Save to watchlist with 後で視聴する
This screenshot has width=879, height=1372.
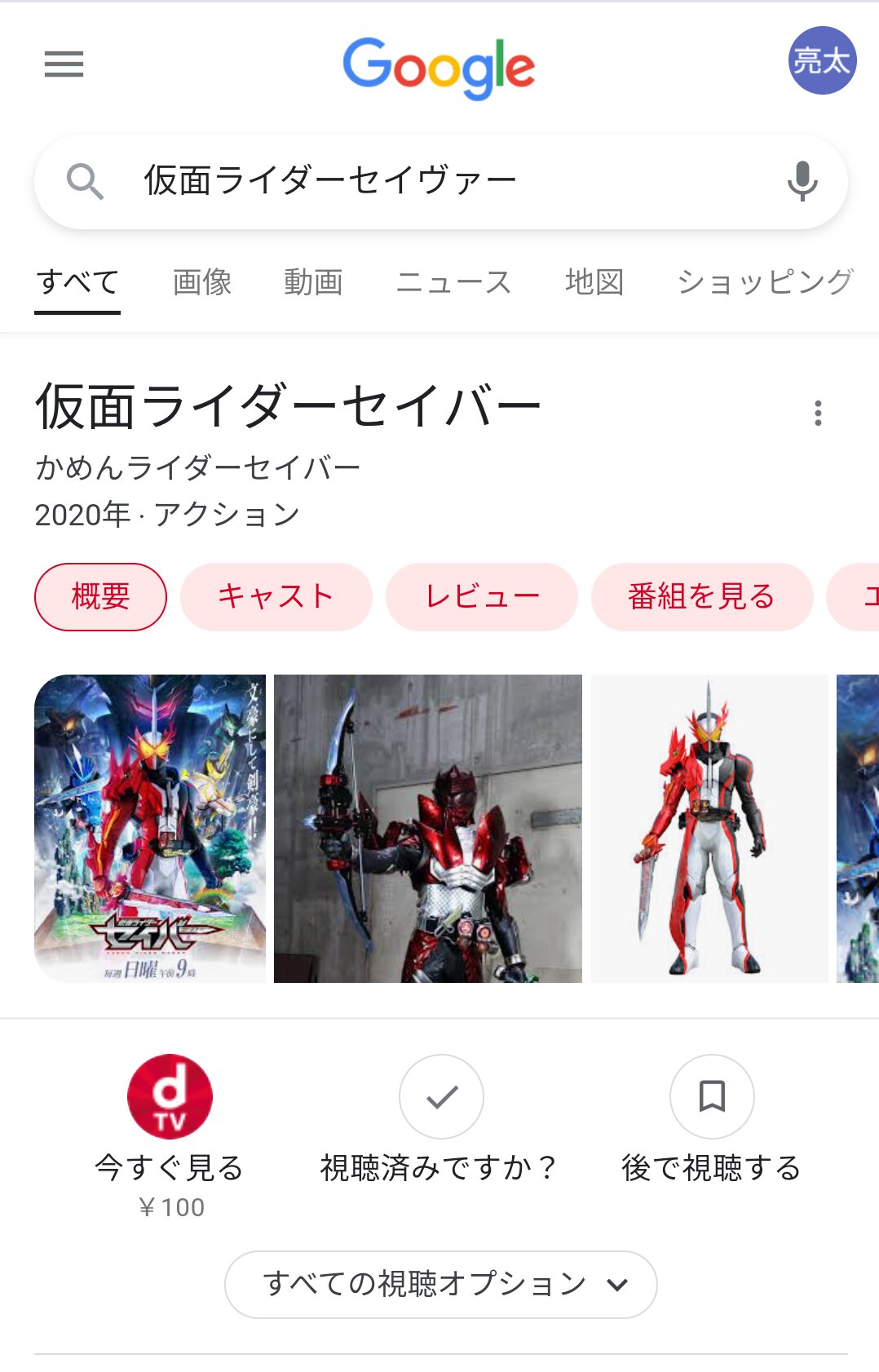712,1097
